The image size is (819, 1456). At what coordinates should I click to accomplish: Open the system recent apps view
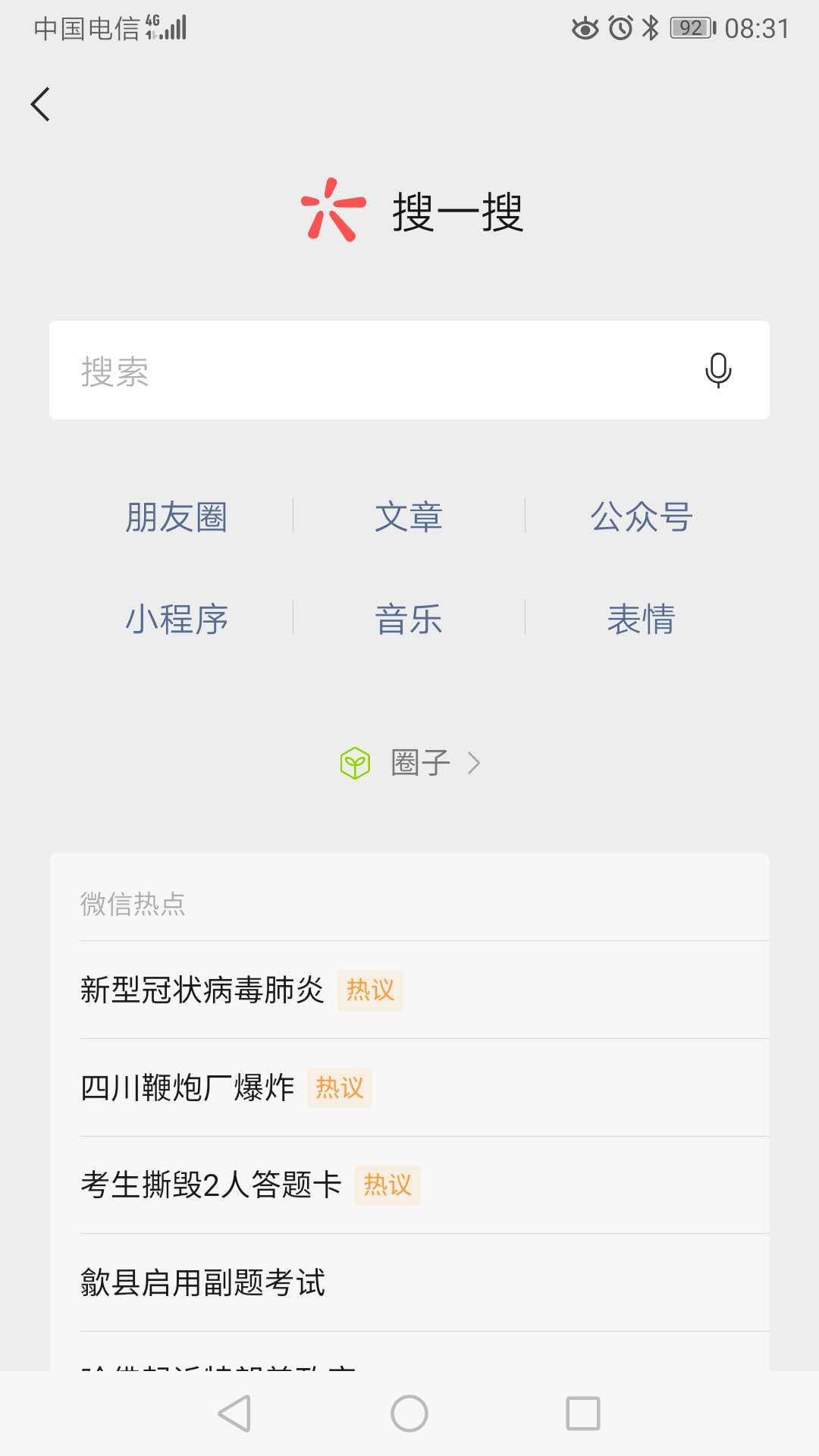click(x=582, y=1414)
